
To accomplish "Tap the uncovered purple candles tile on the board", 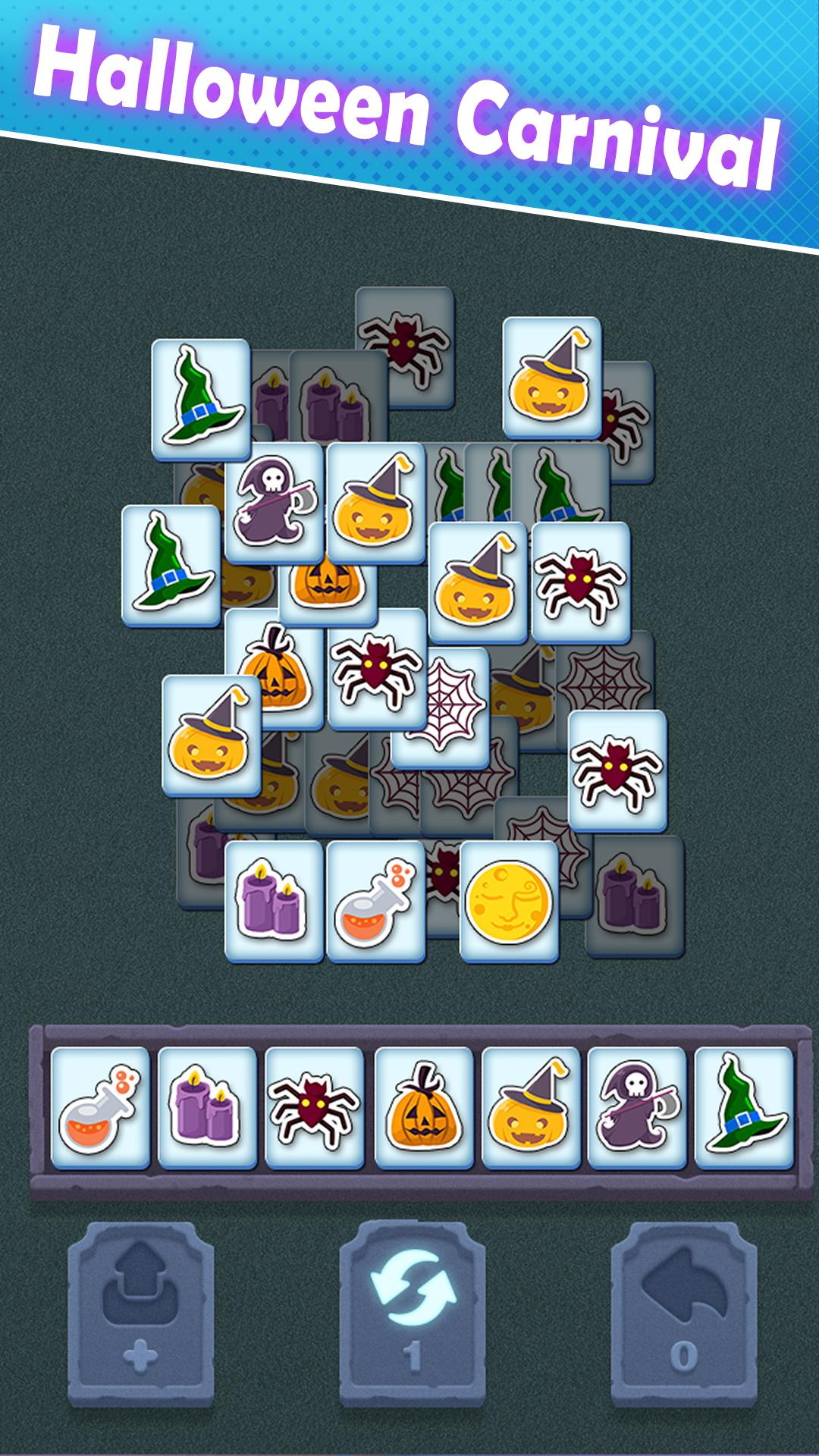I will (x=274, y=901).
